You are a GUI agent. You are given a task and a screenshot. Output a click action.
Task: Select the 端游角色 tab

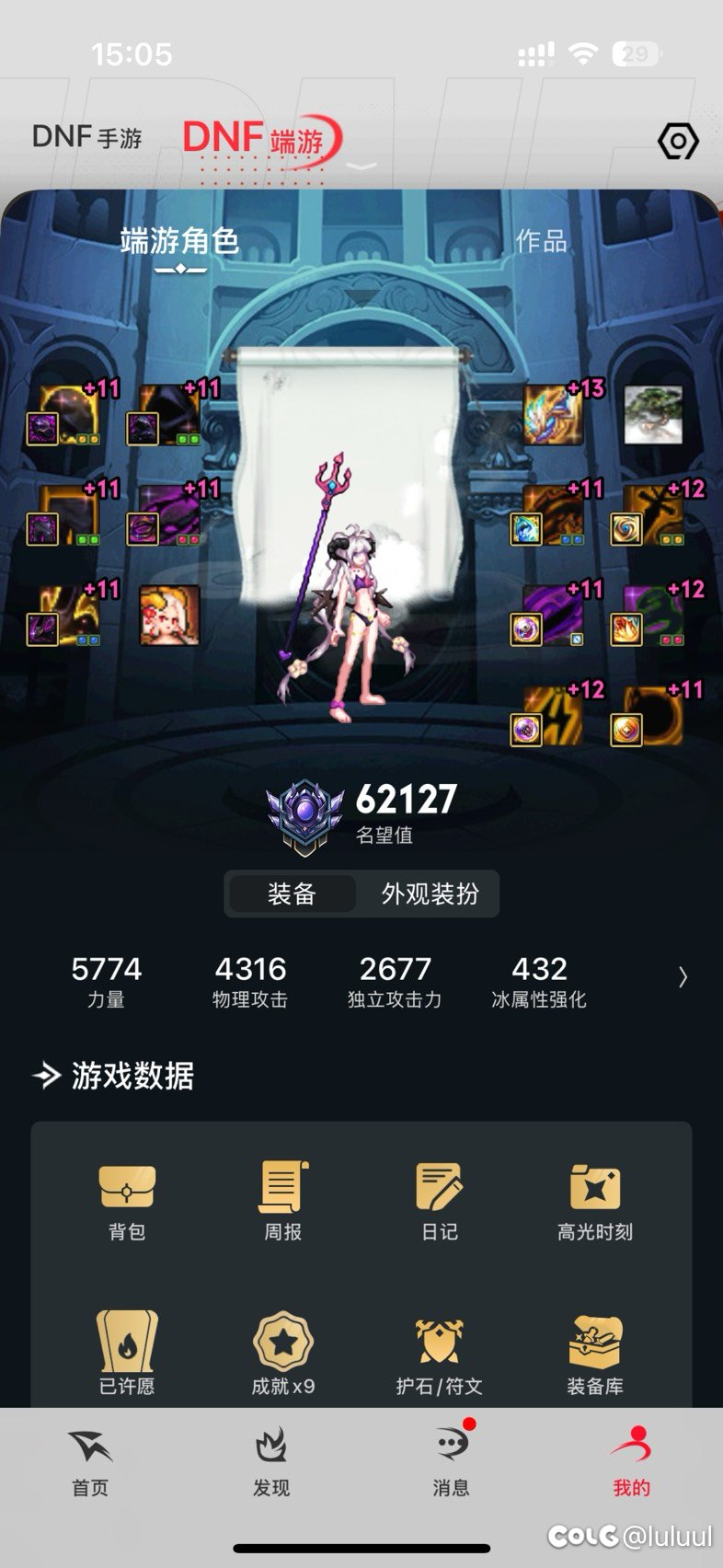[179, 241]
